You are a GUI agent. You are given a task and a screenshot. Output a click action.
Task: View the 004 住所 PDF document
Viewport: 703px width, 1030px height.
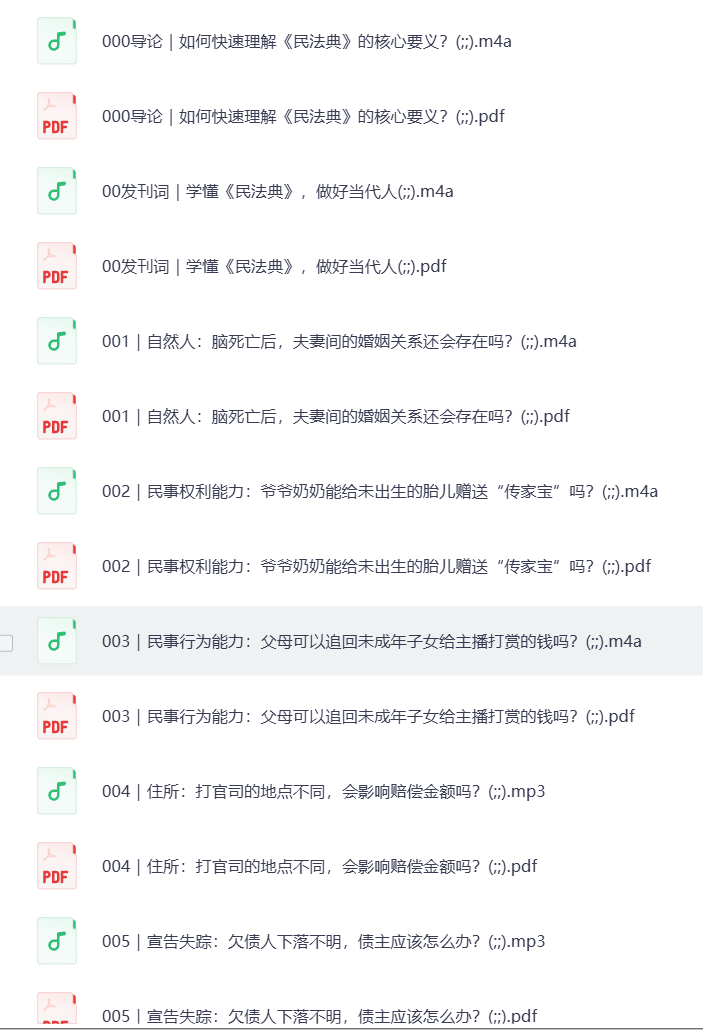[x=319, y=866]
